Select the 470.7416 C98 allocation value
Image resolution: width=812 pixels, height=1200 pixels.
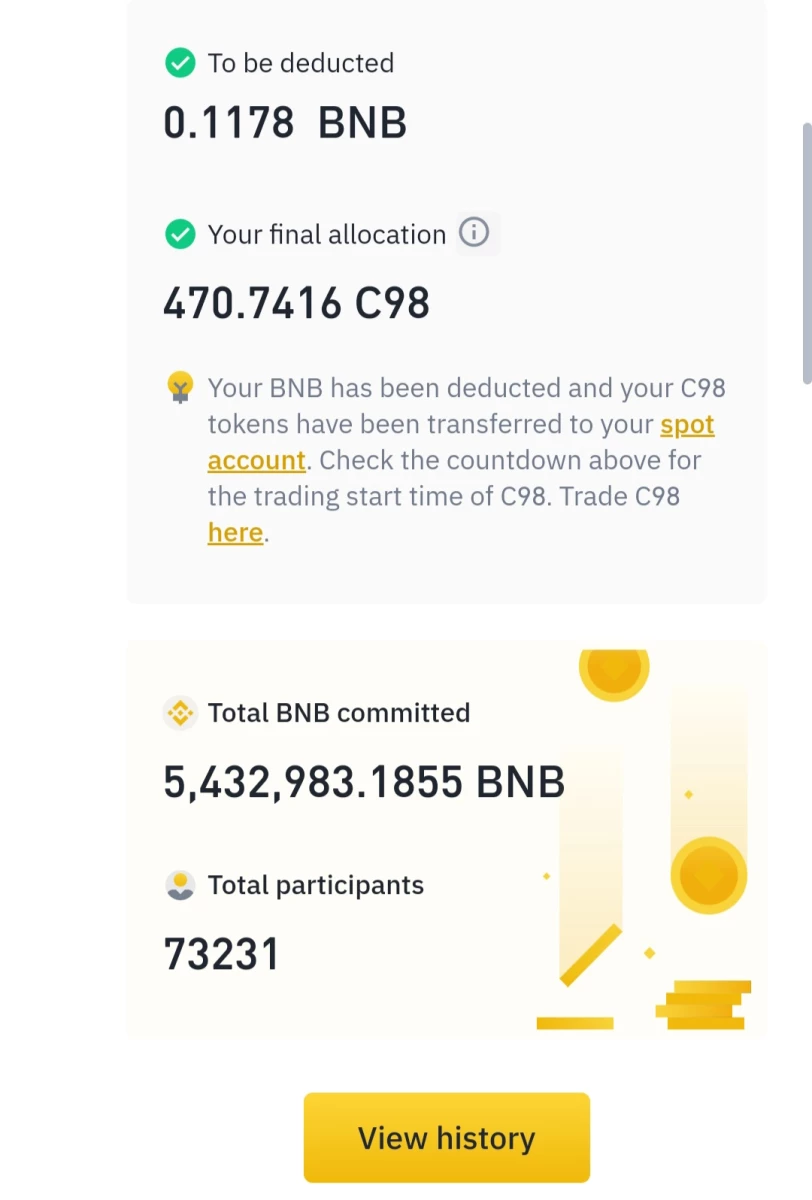pos(296,302)
